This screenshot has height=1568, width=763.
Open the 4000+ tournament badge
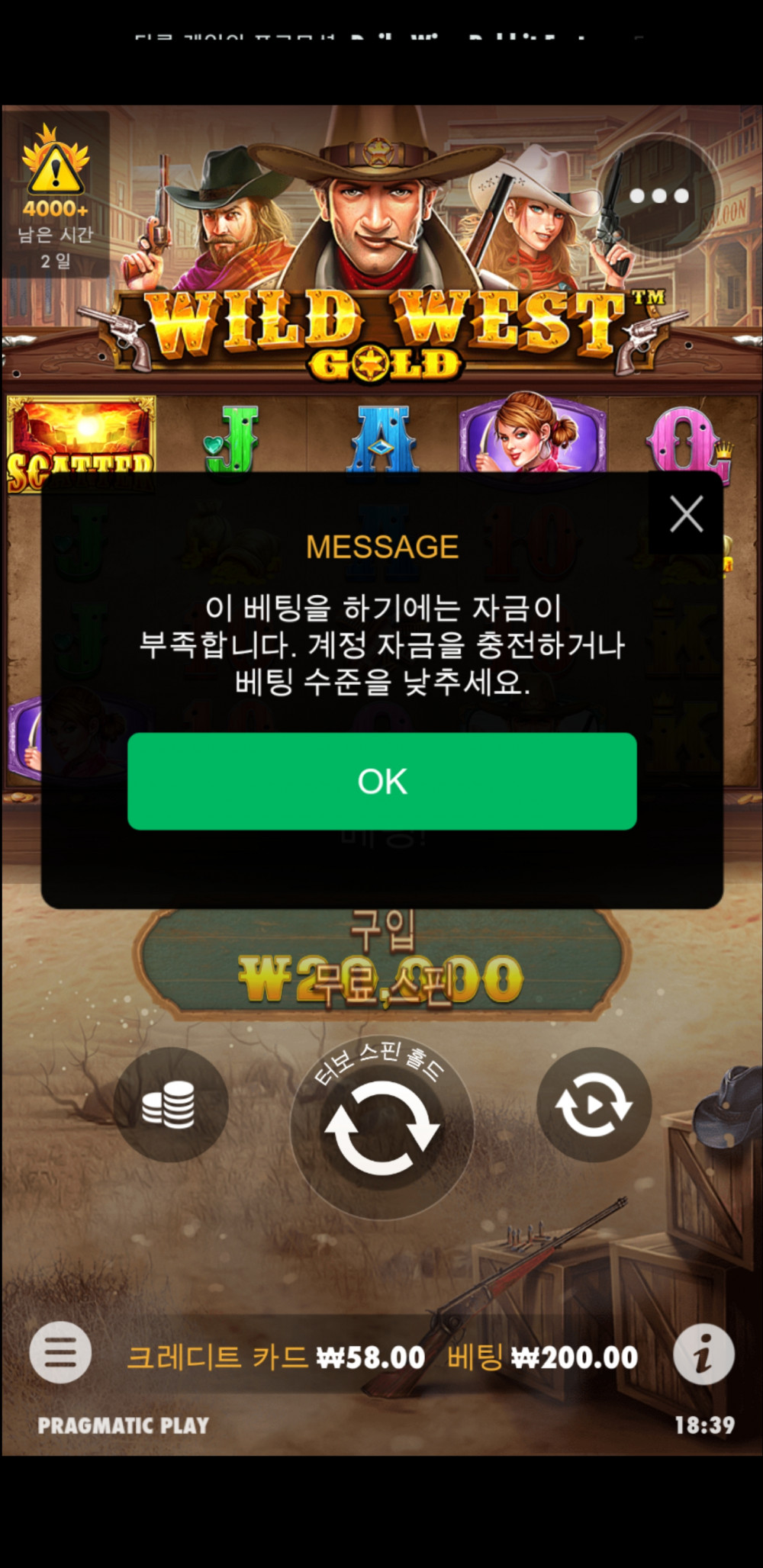click(56, 195)
